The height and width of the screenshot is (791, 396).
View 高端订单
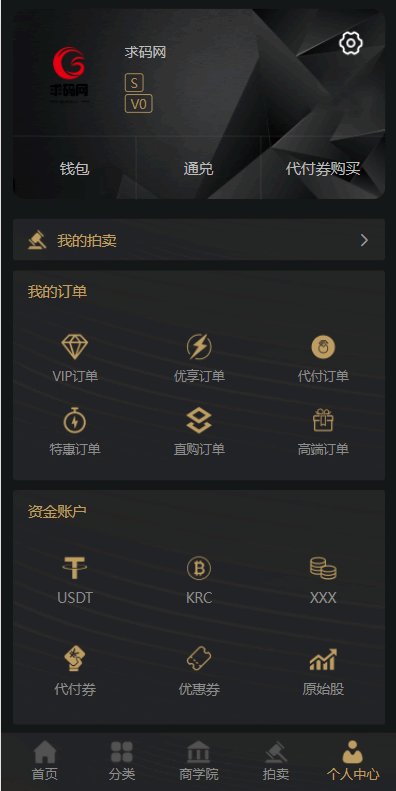pos(323,432)
